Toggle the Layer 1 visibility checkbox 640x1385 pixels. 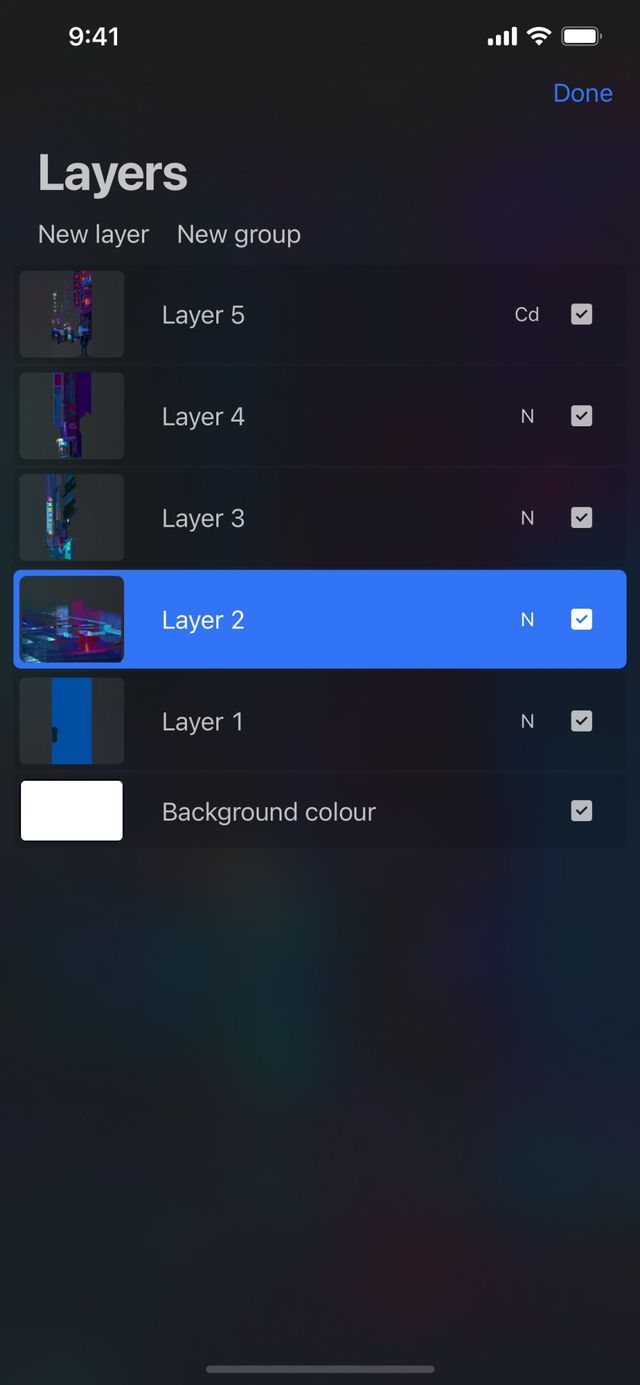point(581,721)
